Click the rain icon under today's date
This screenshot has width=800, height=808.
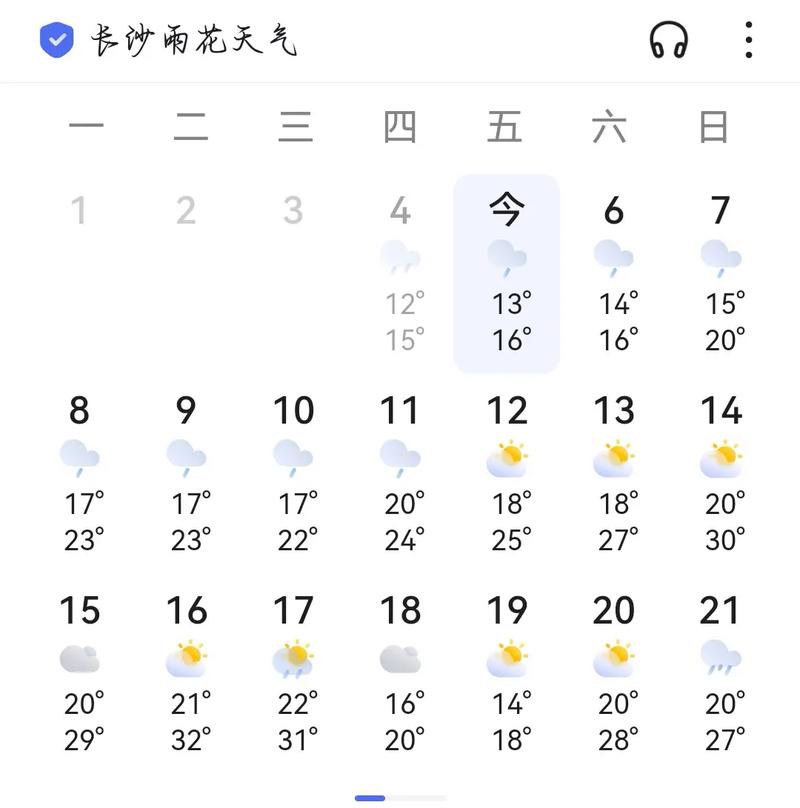click(507, 256)
